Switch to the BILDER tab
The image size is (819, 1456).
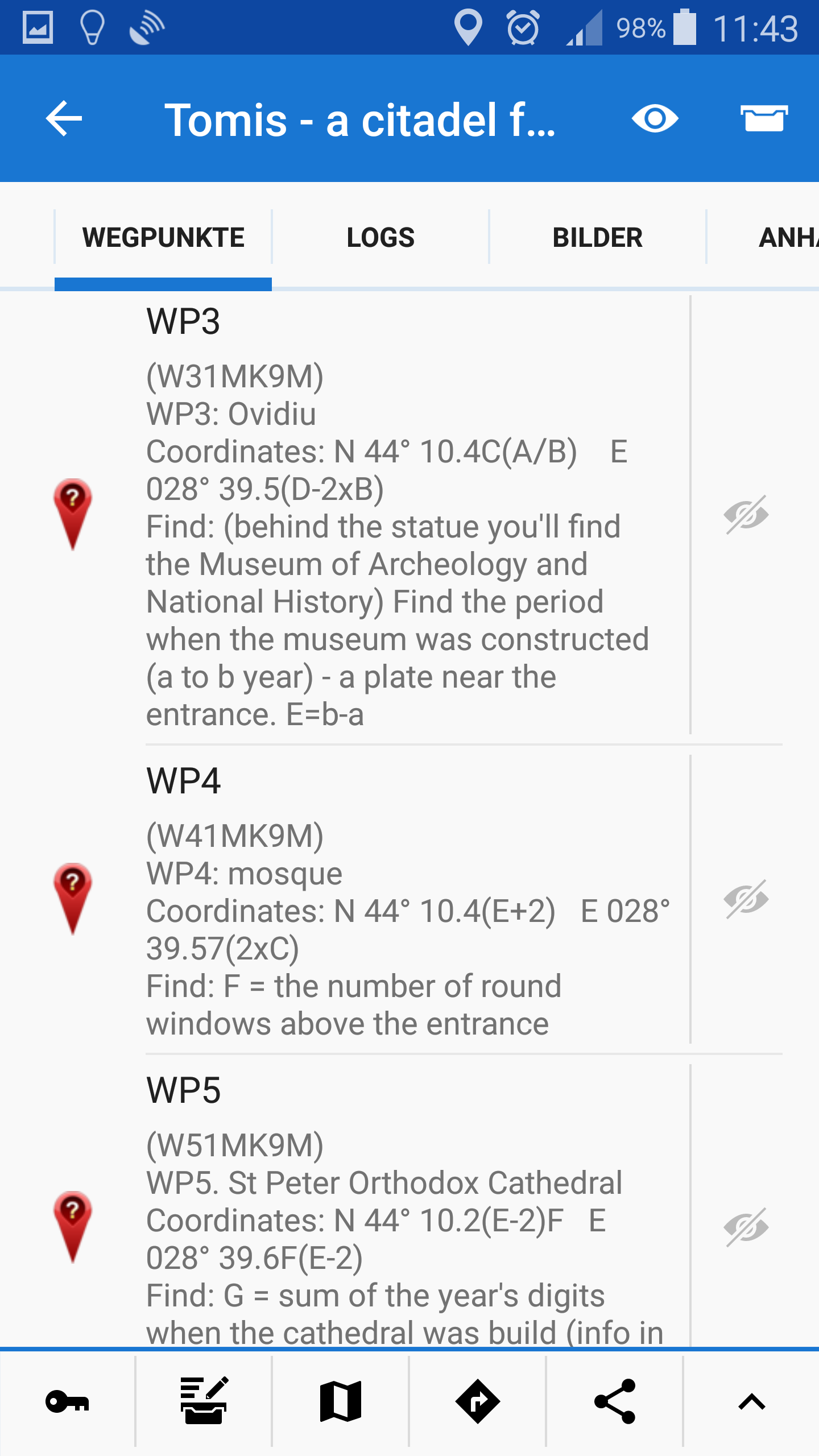597,237
